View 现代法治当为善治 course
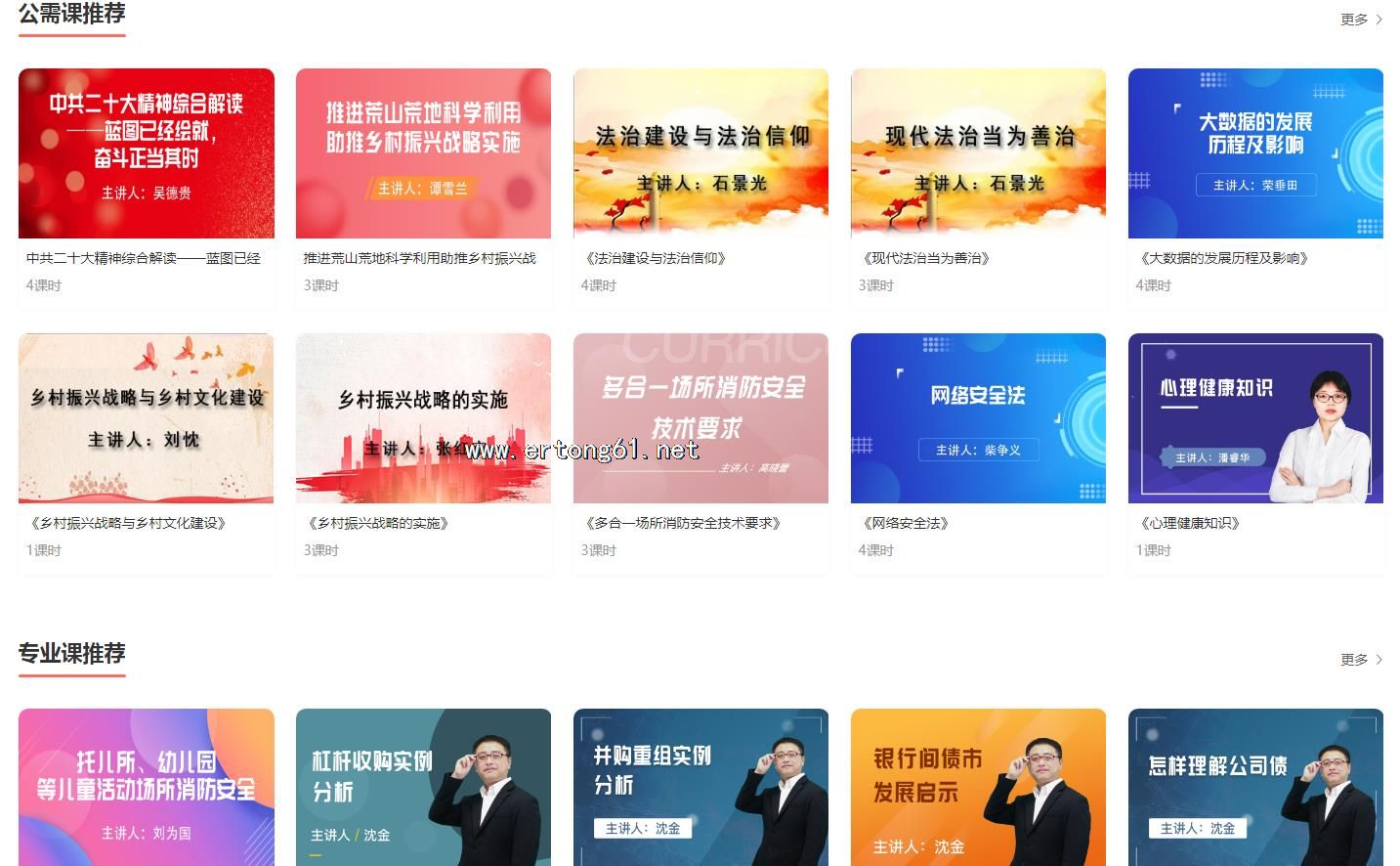The width and height of the screenshot is (1400, 866). pos(978,153)
